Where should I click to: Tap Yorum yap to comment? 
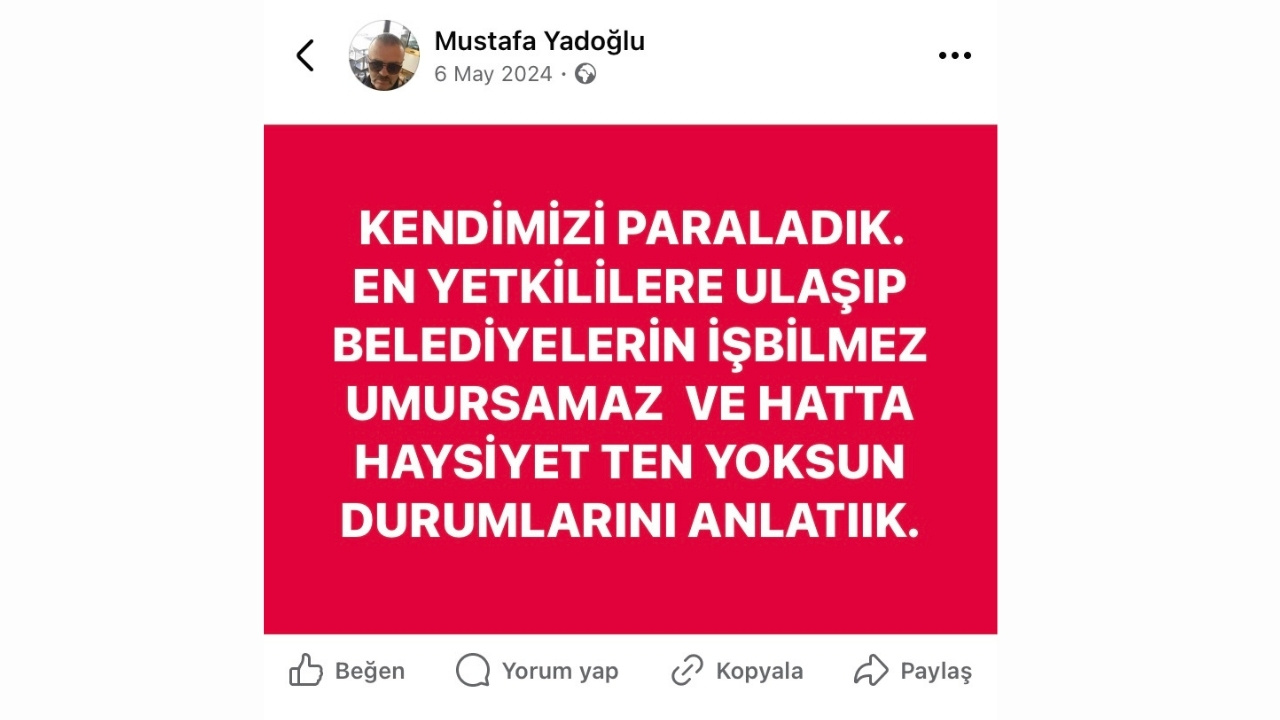[x=537, y=671]
